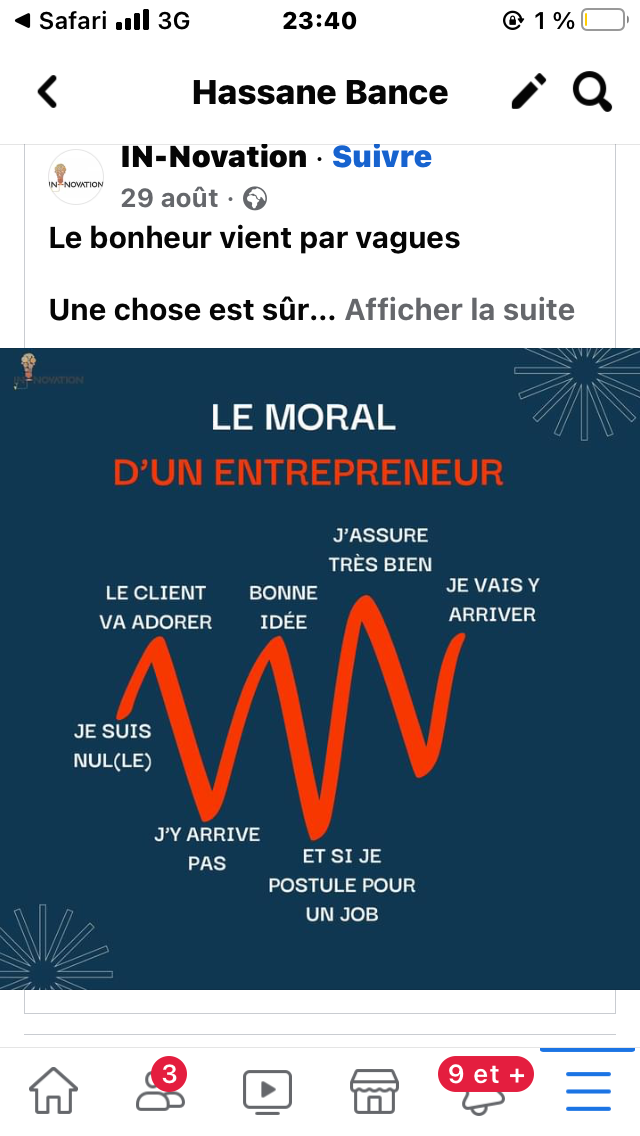Image resolution: width=640 pixels, height=1136 pixels.
Task: Open the Marketplace tab
Action: pyautogui.click(x=374, y=1089)
